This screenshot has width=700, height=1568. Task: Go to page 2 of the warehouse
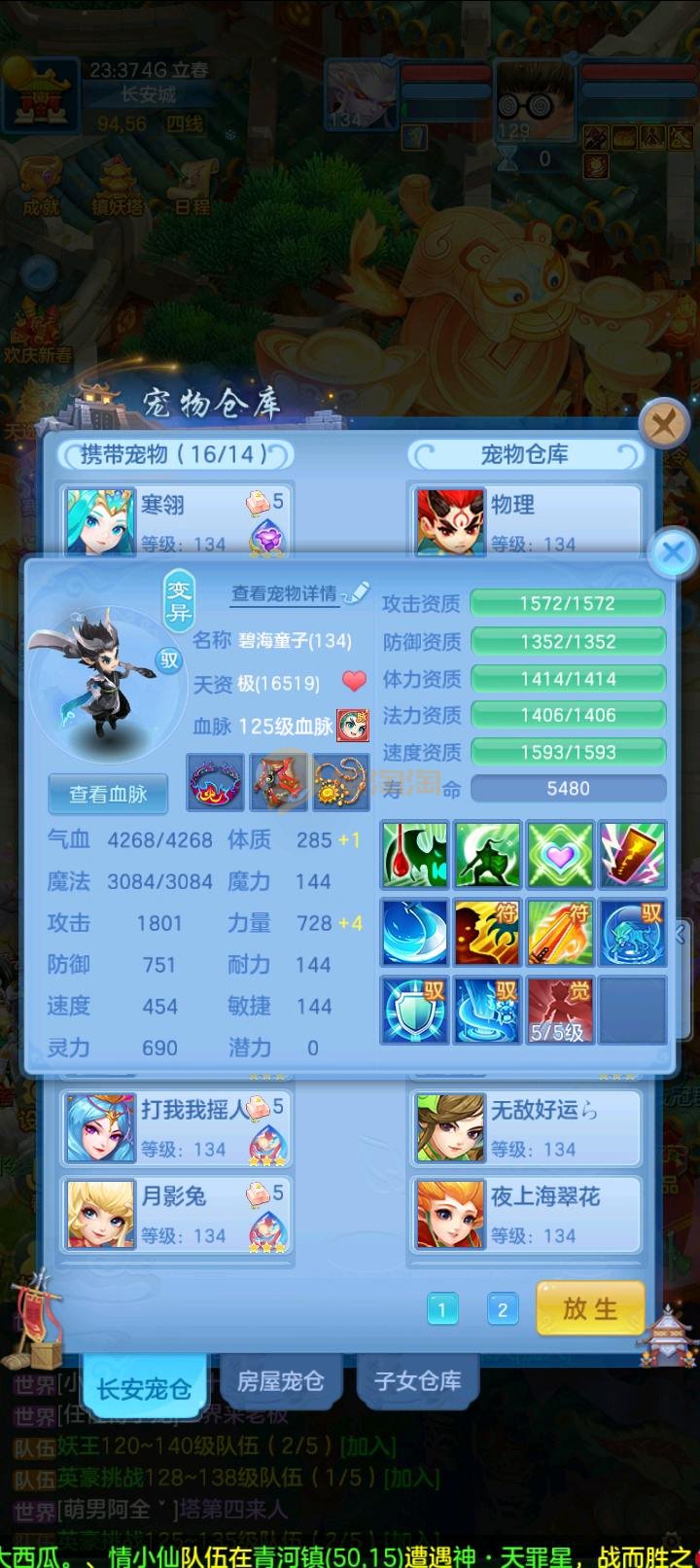point(502,1309)
